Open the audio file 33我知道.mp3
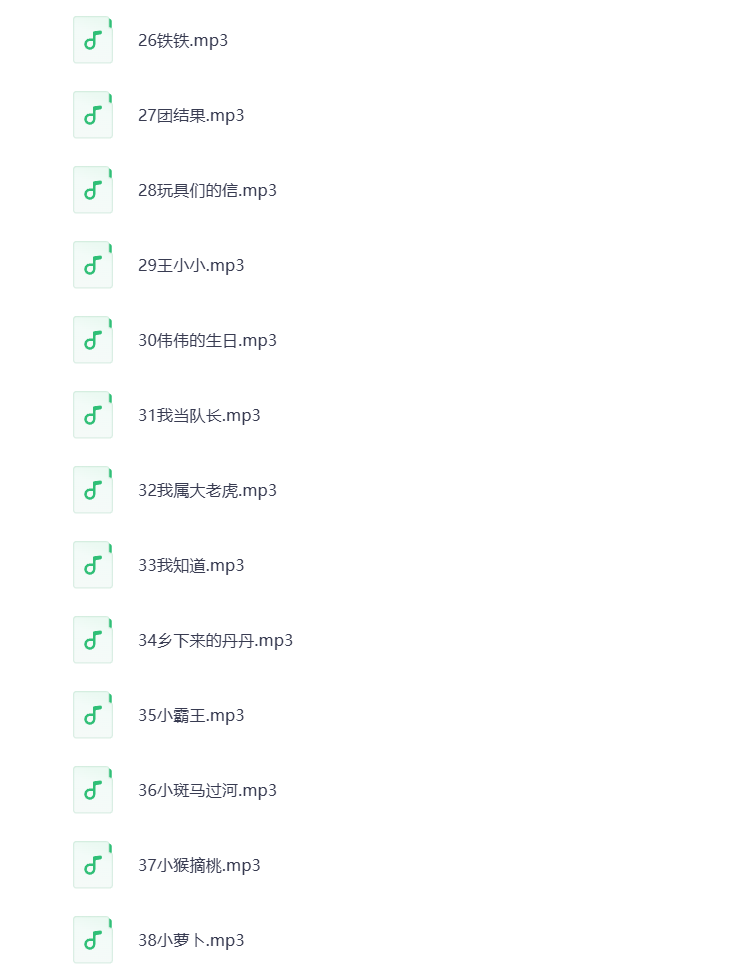The height and width of the screenshot is (975, 743). [190, 565]
